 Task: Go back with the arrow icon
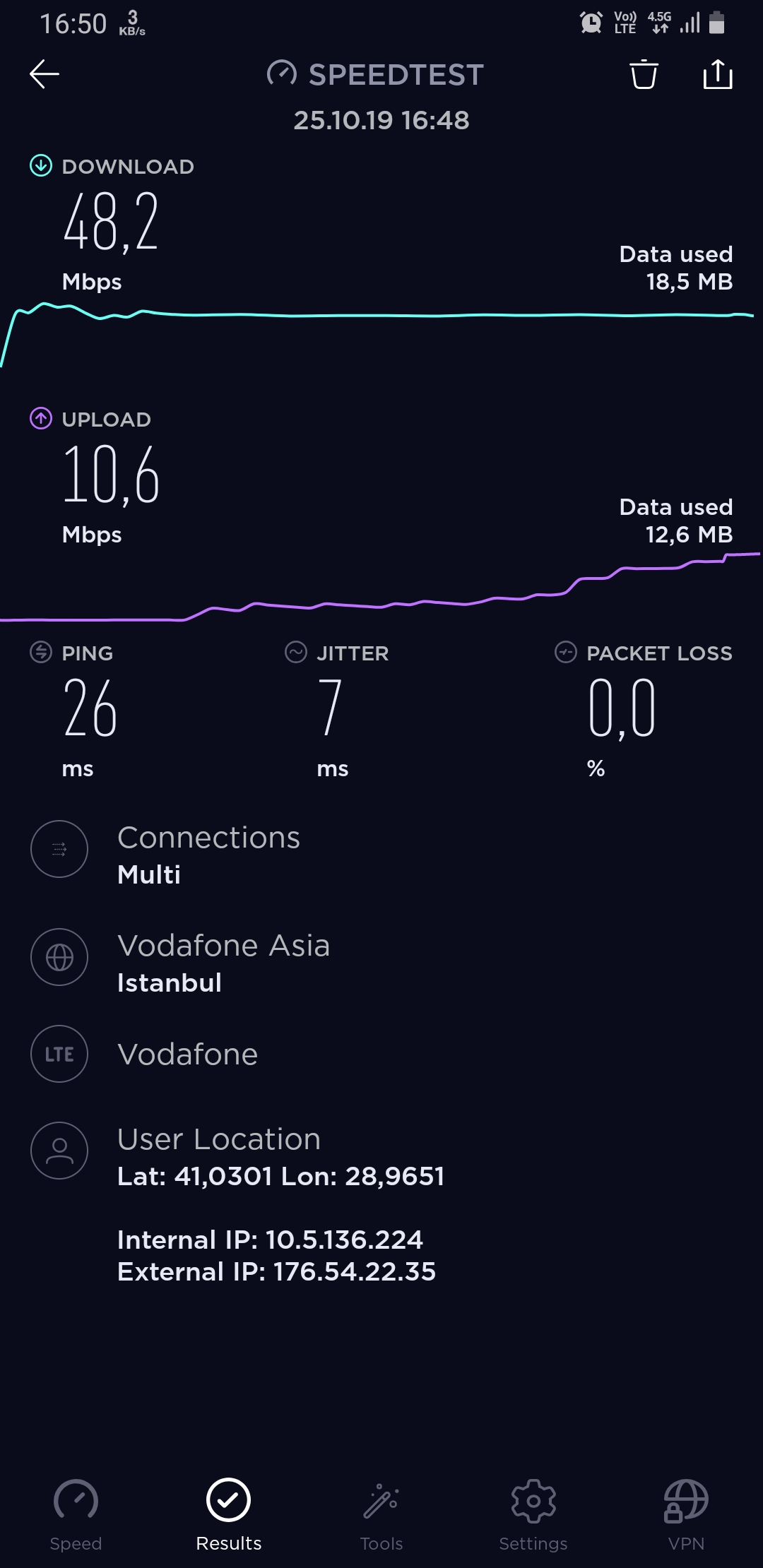[x=44, y=74]
